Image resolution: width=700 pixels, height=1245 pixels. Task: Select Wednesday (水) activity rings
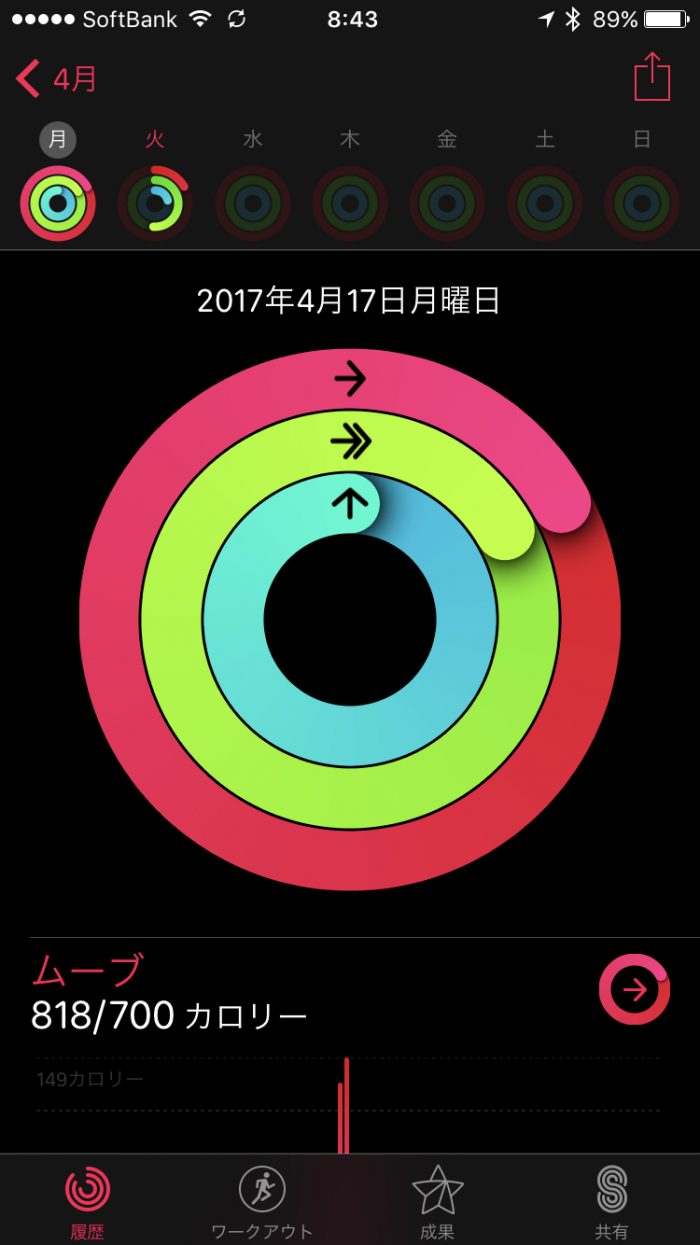253,203
